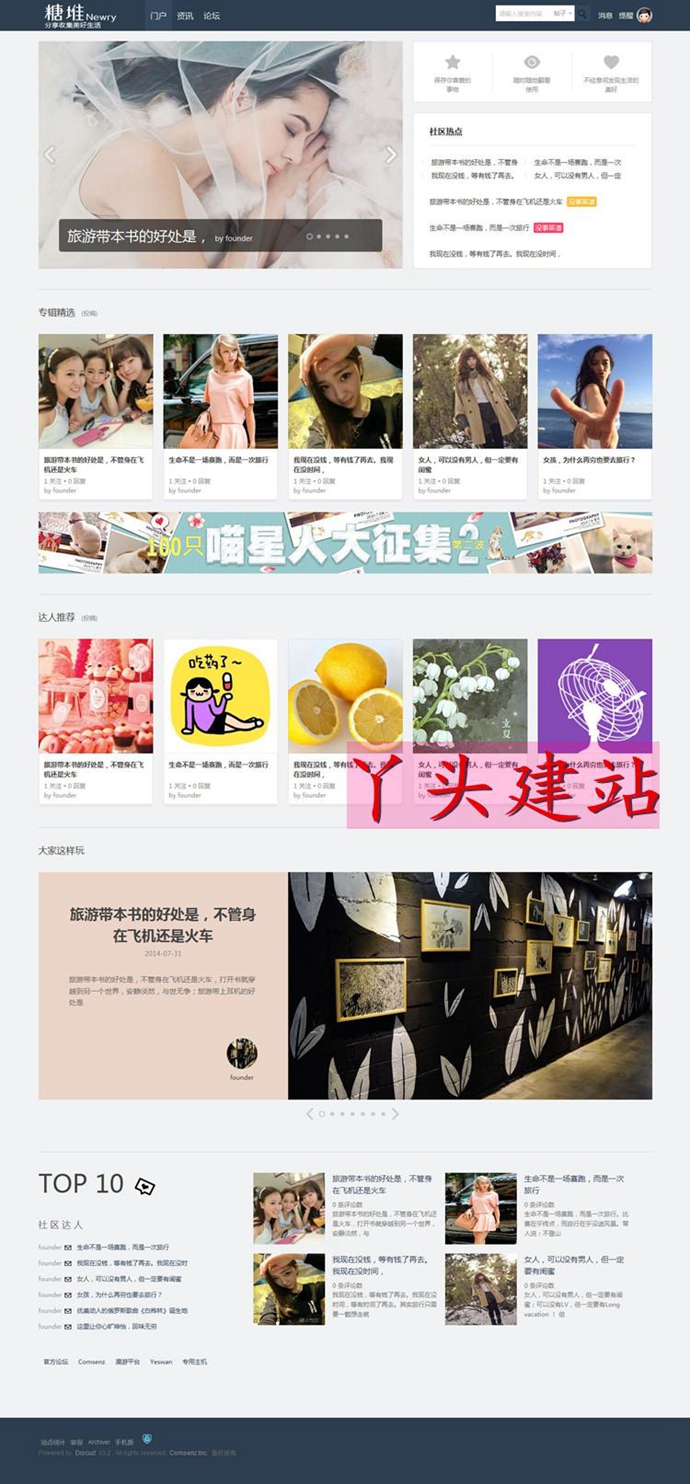Open the 达人推荐 card with pink sweets photo
The height and width of the screenshot is (1484, 690).
(x=95, y=695)
